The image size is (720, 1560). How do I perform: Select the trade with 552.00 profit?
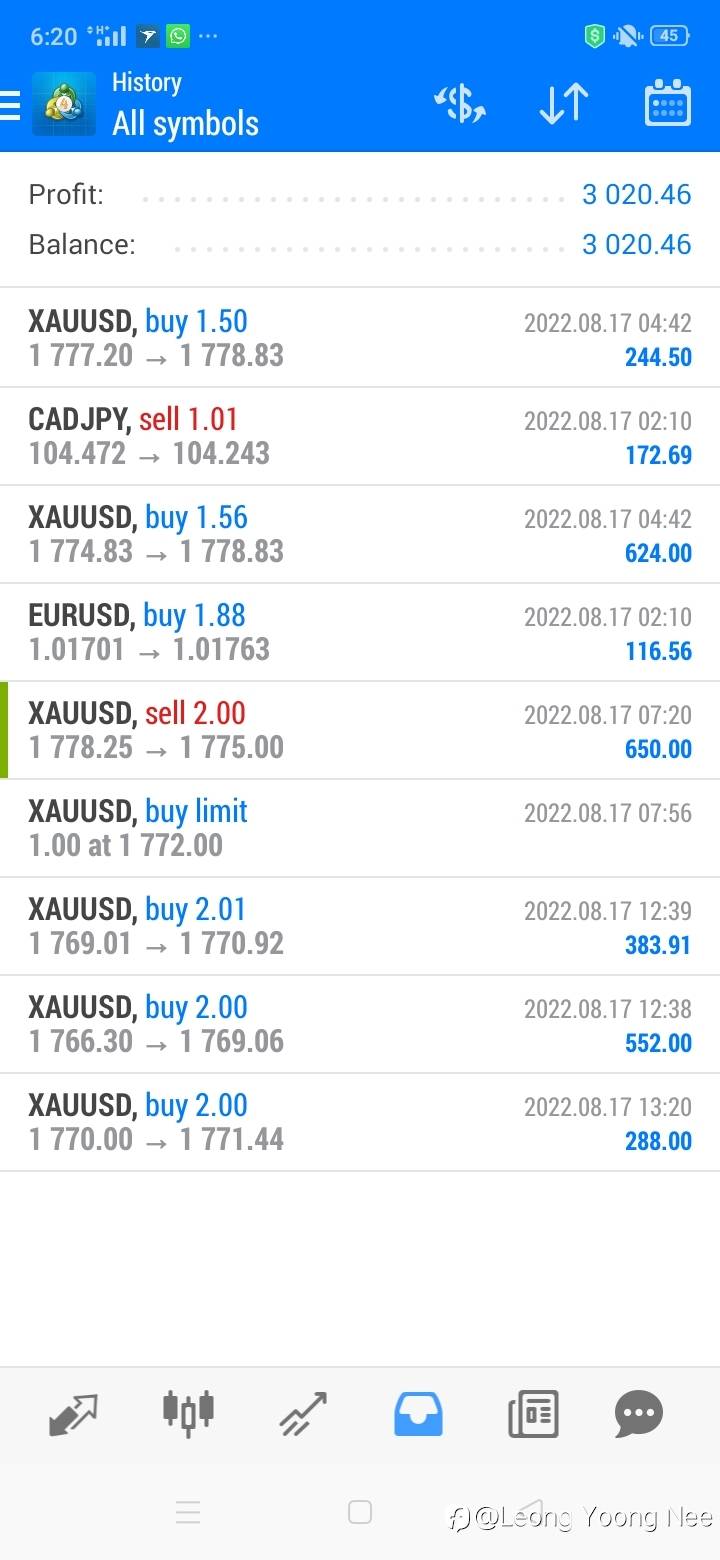[x=360, y=1024]
